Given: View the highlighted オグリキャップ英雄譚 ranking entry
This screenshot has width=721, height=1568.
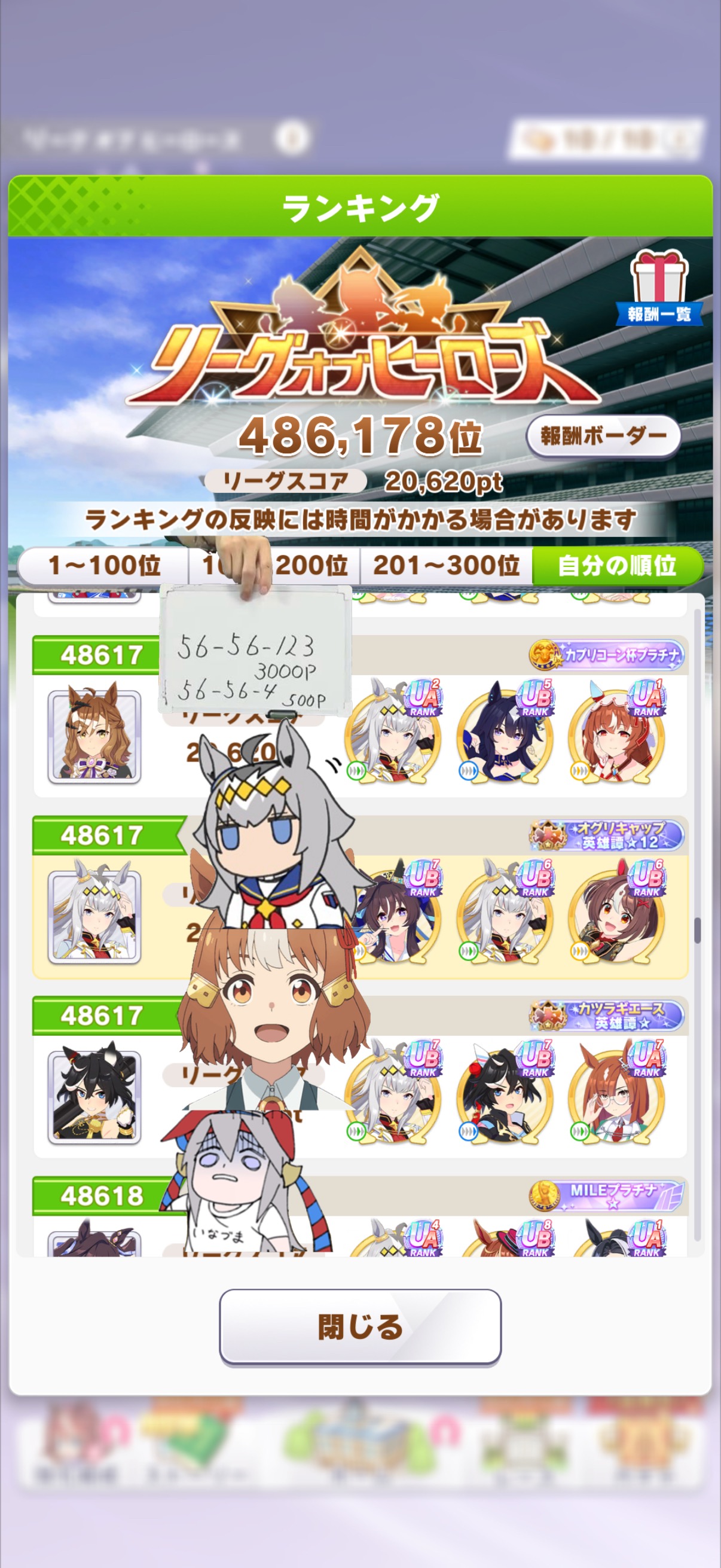Looking at the screenshot, I should tap(95, 916).
